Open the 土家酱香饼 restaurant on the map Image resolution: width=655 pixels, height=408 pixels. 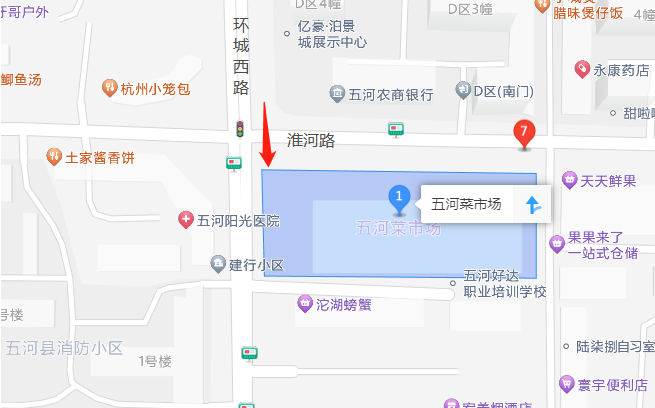99,158
